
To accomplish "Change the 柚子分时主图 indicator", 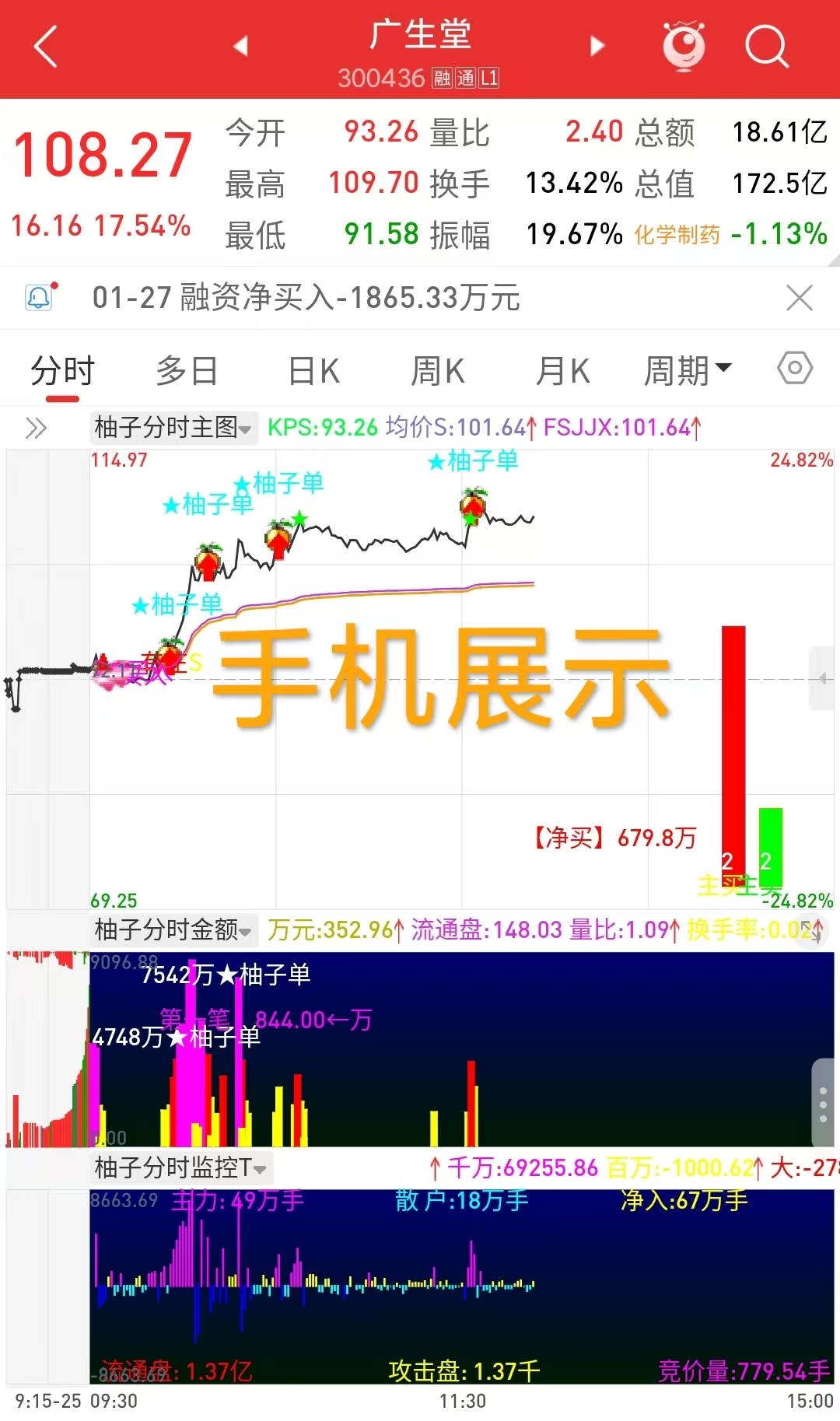I will 173,428.
